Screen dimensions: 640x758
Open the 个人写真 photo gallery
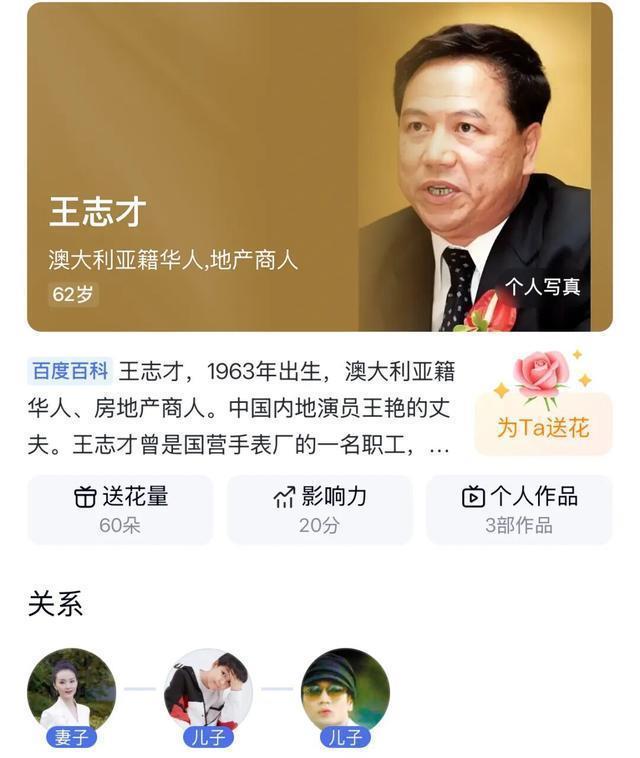point(542,287)
